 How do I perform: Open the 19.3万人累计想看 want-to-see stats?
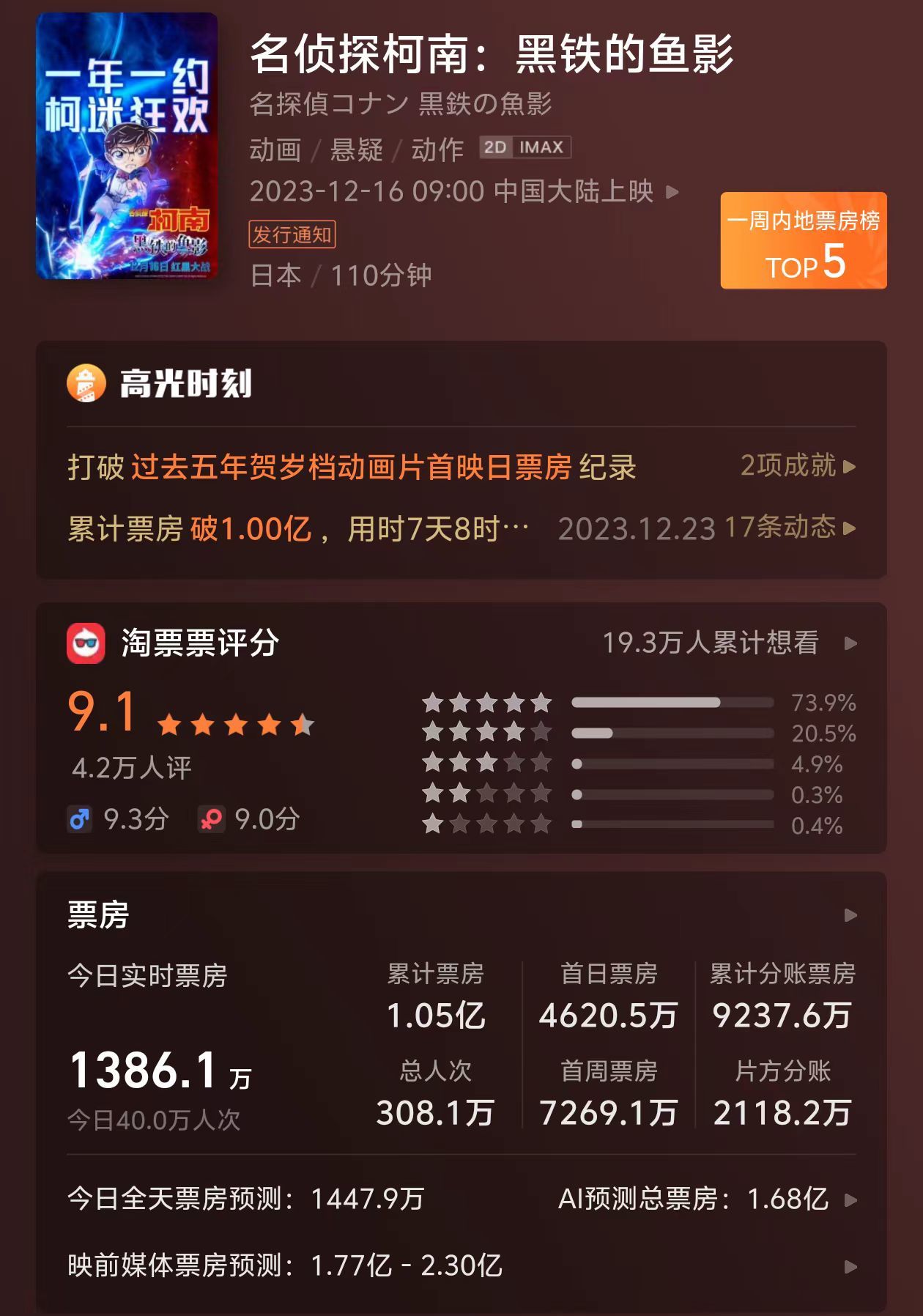728,643
